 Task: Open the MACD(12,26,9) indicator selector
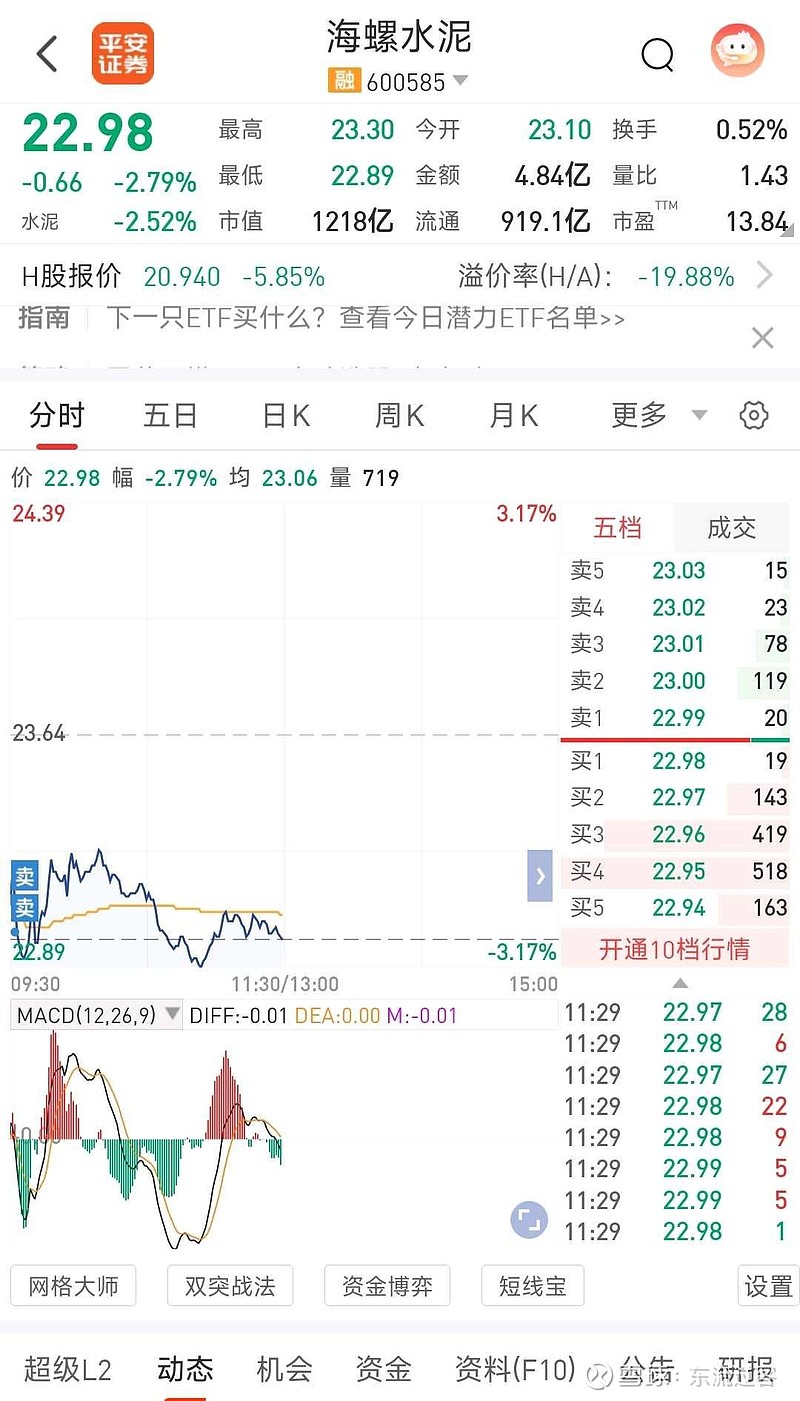click(95, 1013)
